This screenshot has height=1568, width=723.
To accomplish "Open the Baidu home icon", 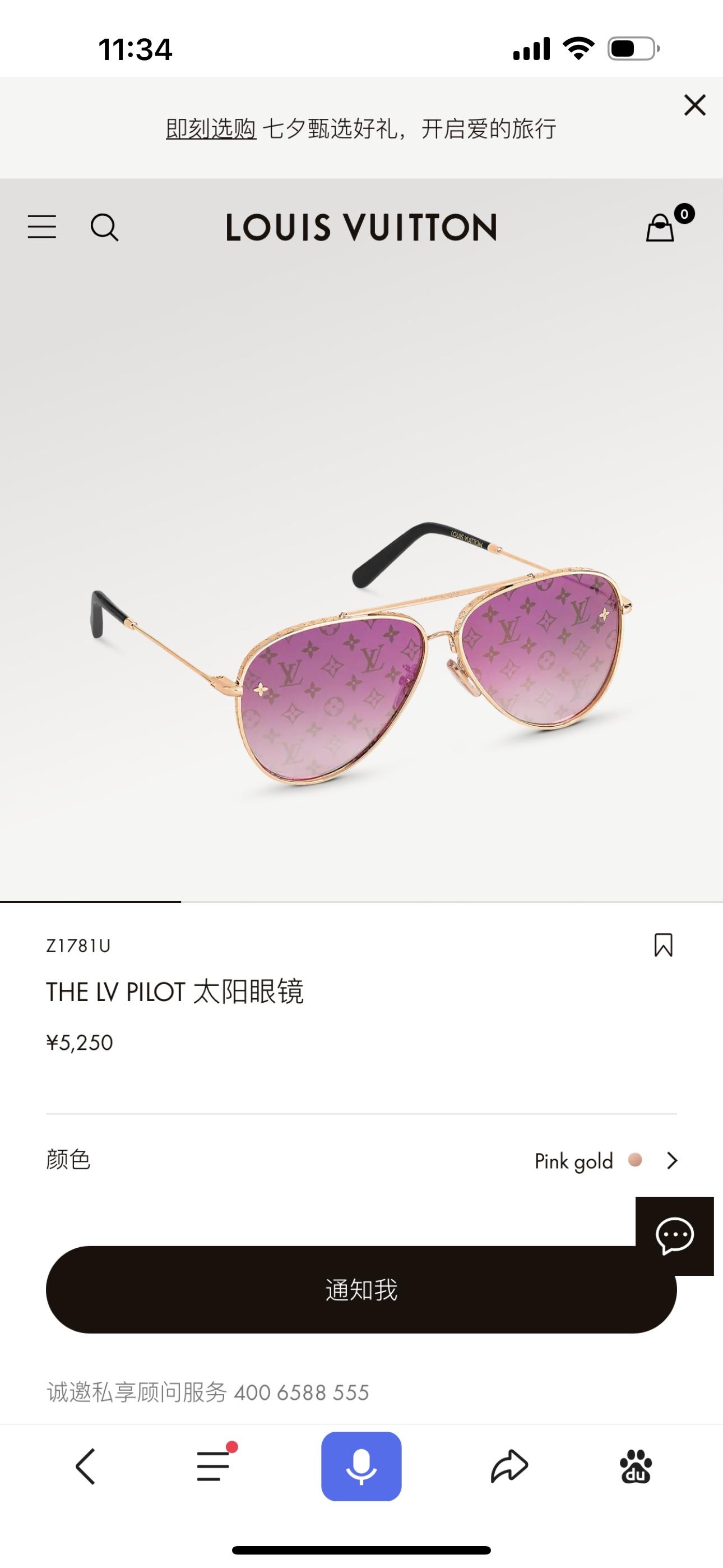I will (x=636, y=1466).
